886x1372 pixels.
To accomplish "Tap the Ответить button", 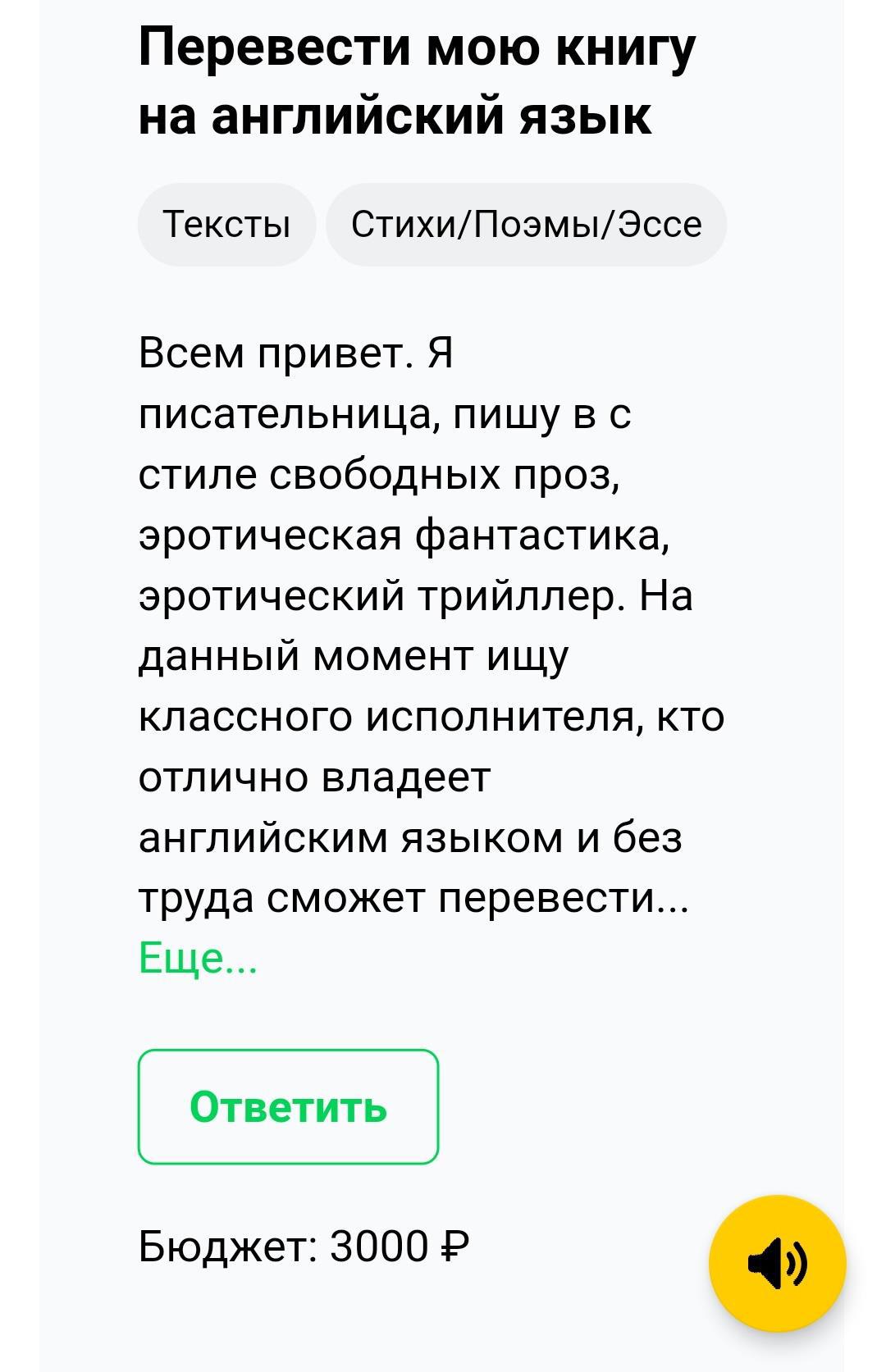I will pos(288,1106).
